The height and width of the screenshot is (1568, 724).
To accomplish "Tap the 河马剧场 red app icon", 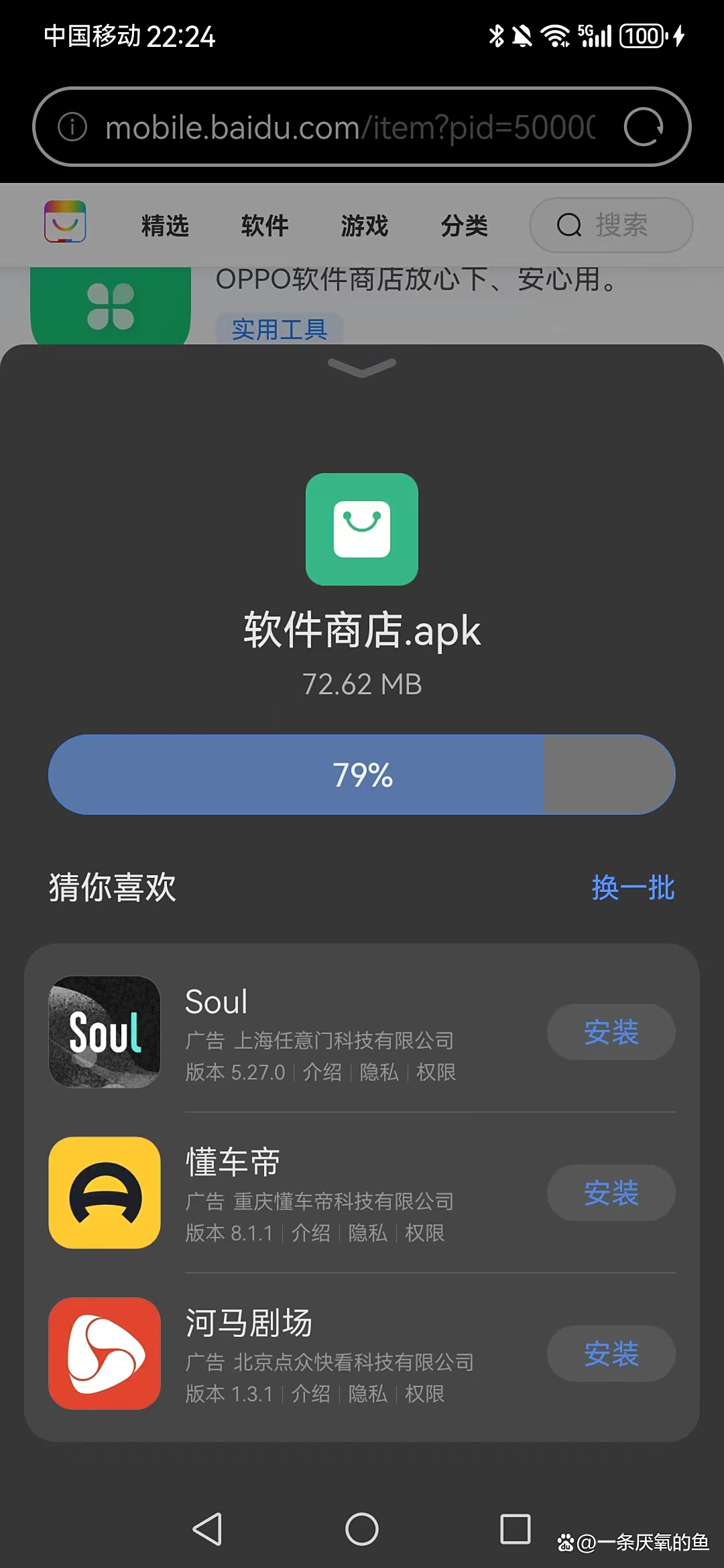I will tap(103, 1354).
